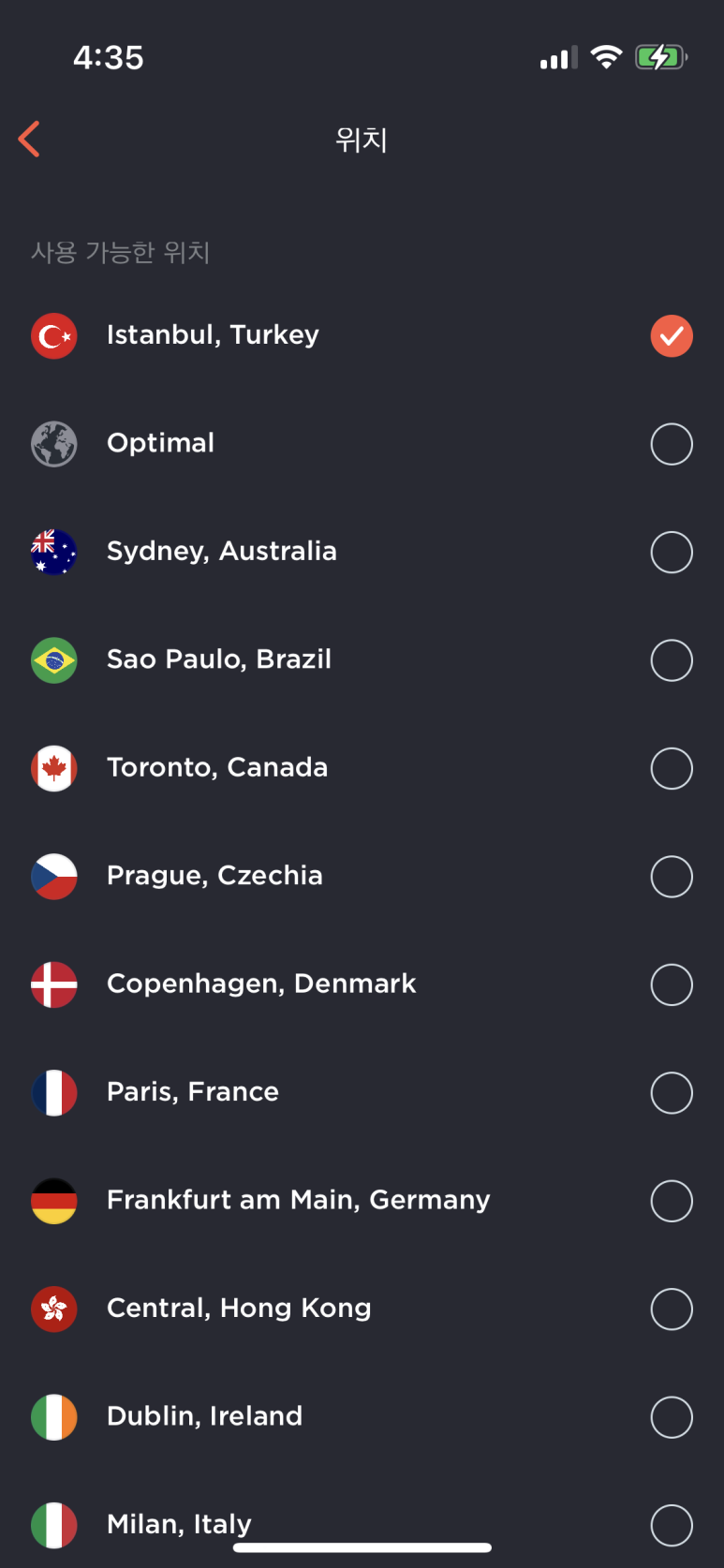The width and height of the screenshot is (724, 1568).
Task: Choose Dublin, Ireland server
Action: pyautogui.click(x=362, y=1417)
